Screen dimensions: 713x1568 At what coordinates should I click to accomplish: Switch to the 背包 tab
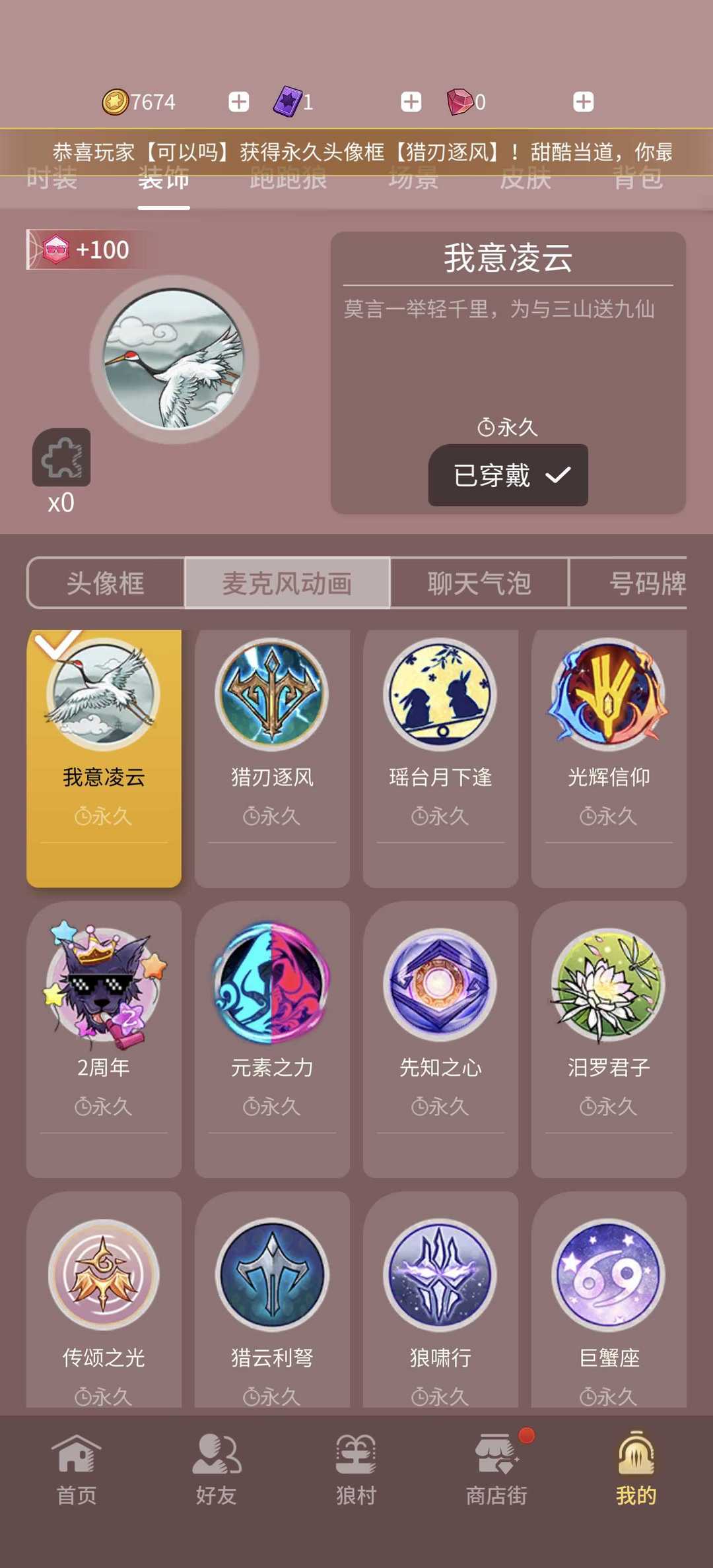coord(636,179)
